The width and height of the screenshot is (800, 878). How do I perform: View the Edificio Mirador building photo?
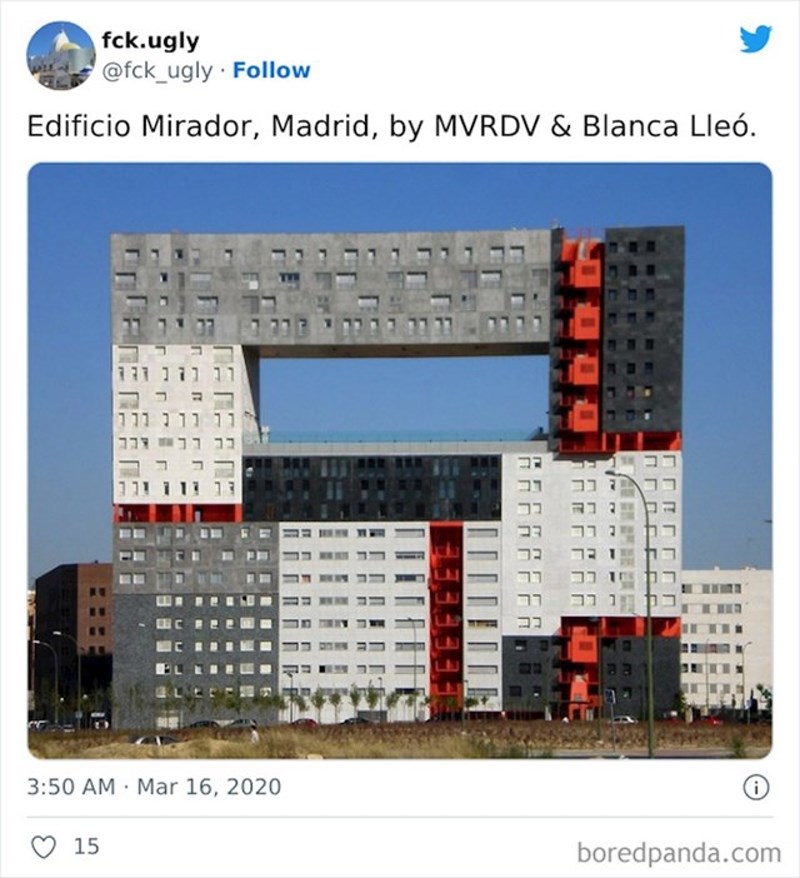[400, 460]
